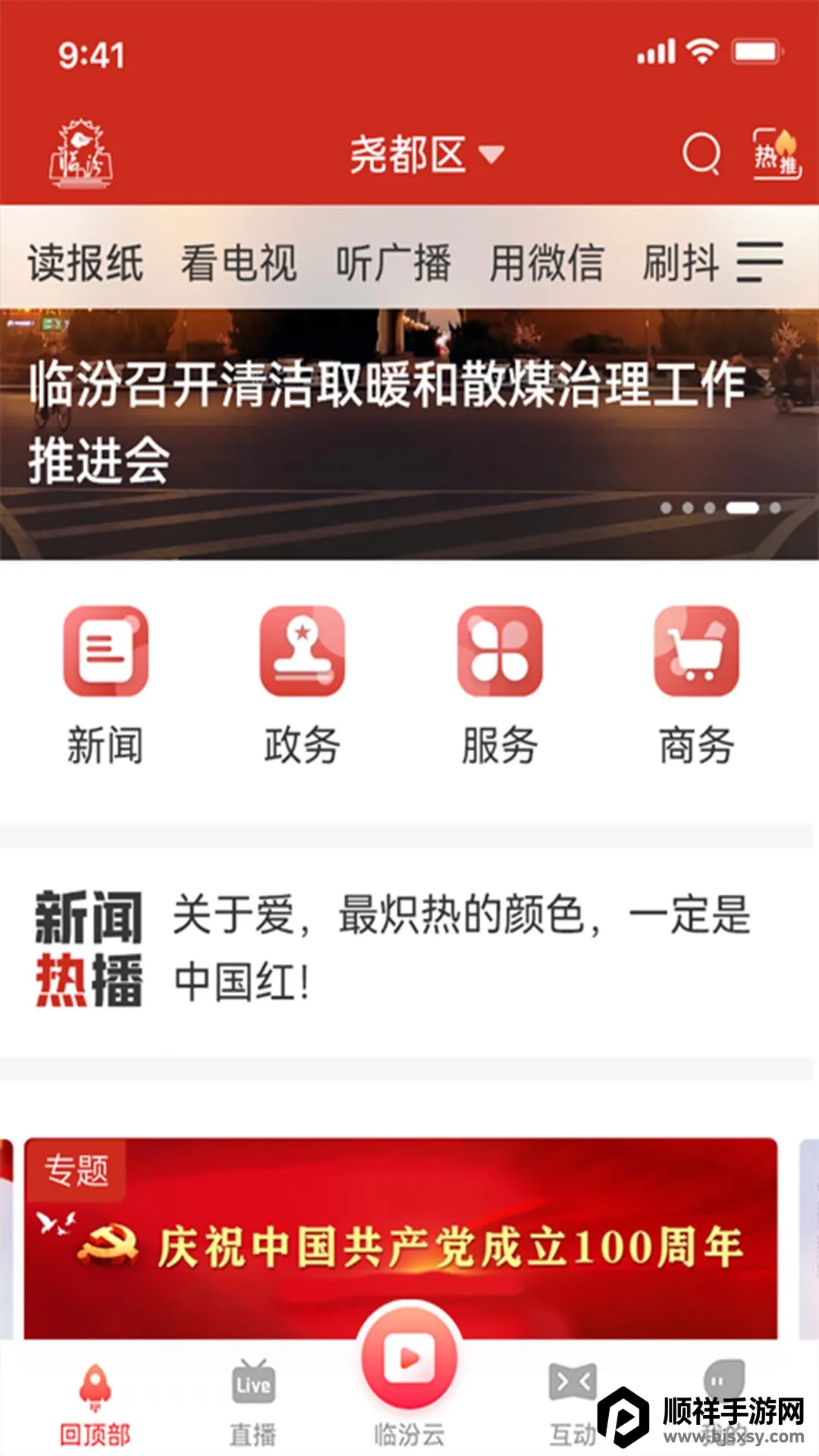
Task: Switch to the 看电视 tab
Action: click(x=238, y=263)
